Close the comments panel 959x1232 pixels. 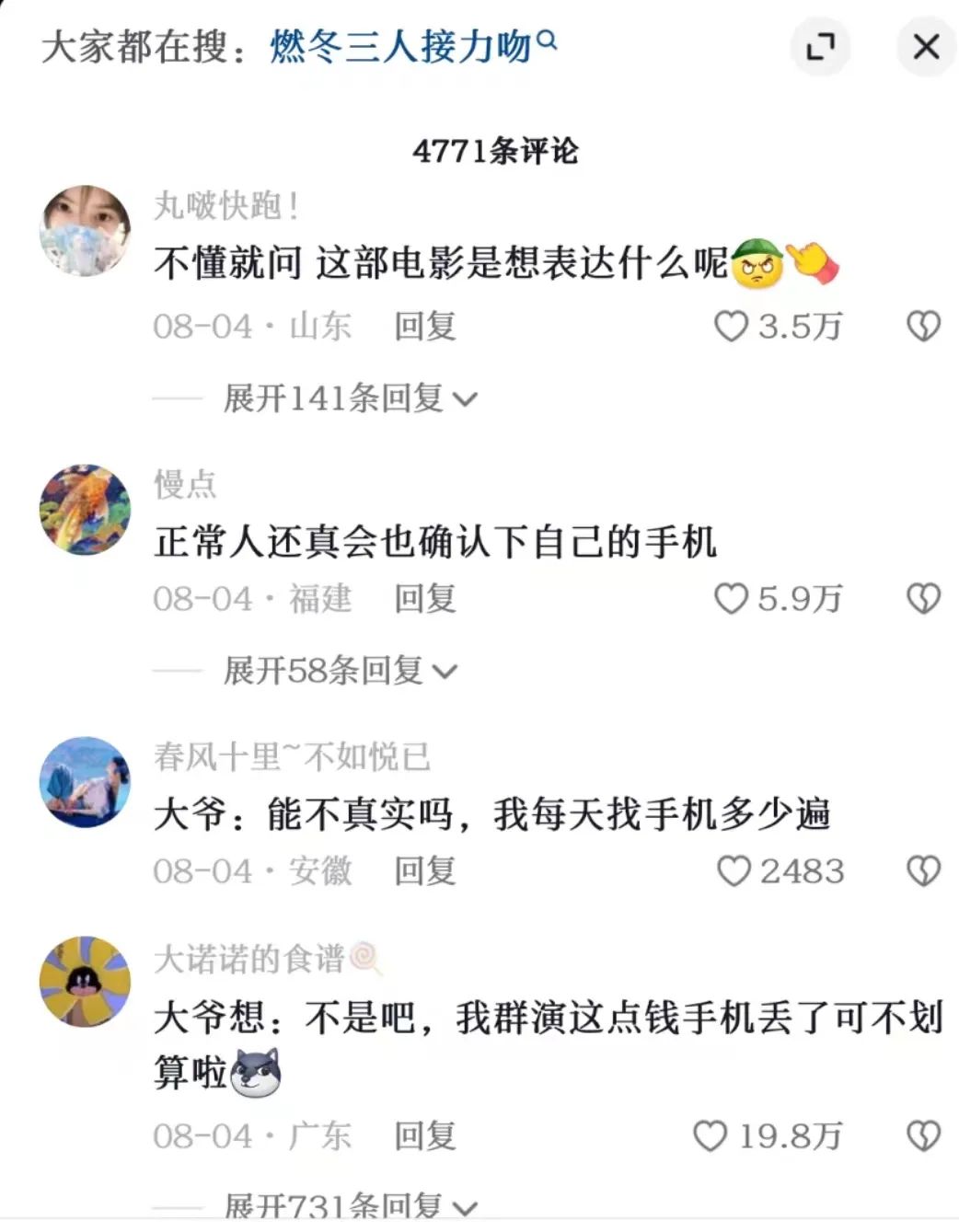(x=925, y=46)
